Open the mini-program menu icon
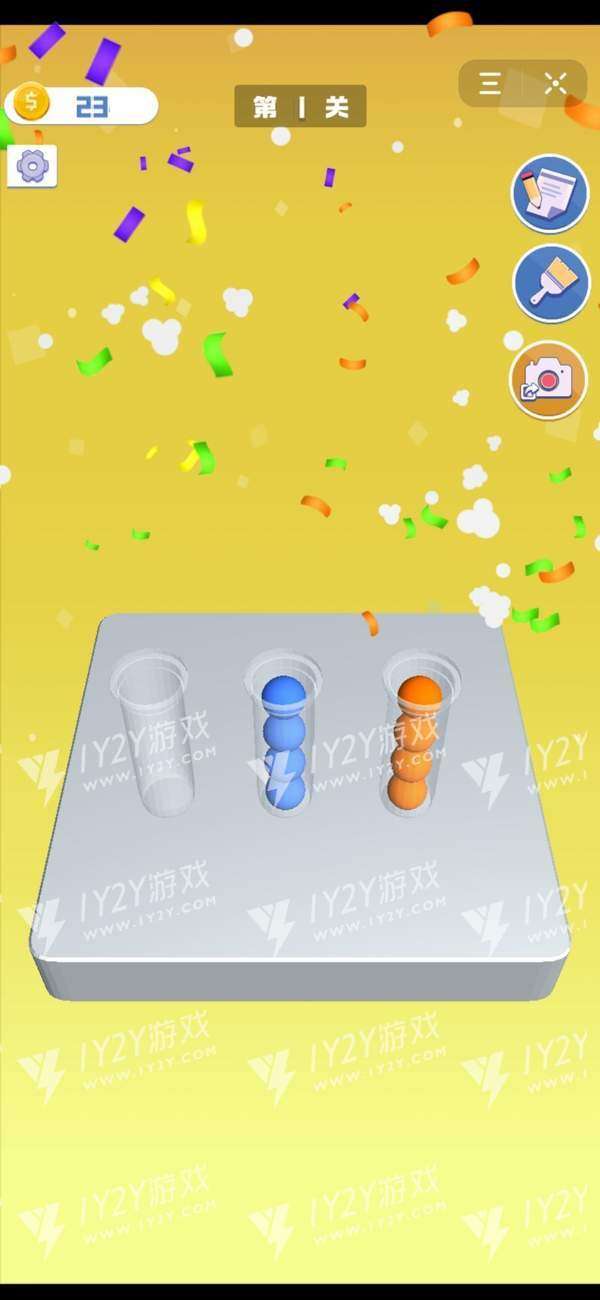Viewport: 600px width, 1300px height. pos(490,84)
